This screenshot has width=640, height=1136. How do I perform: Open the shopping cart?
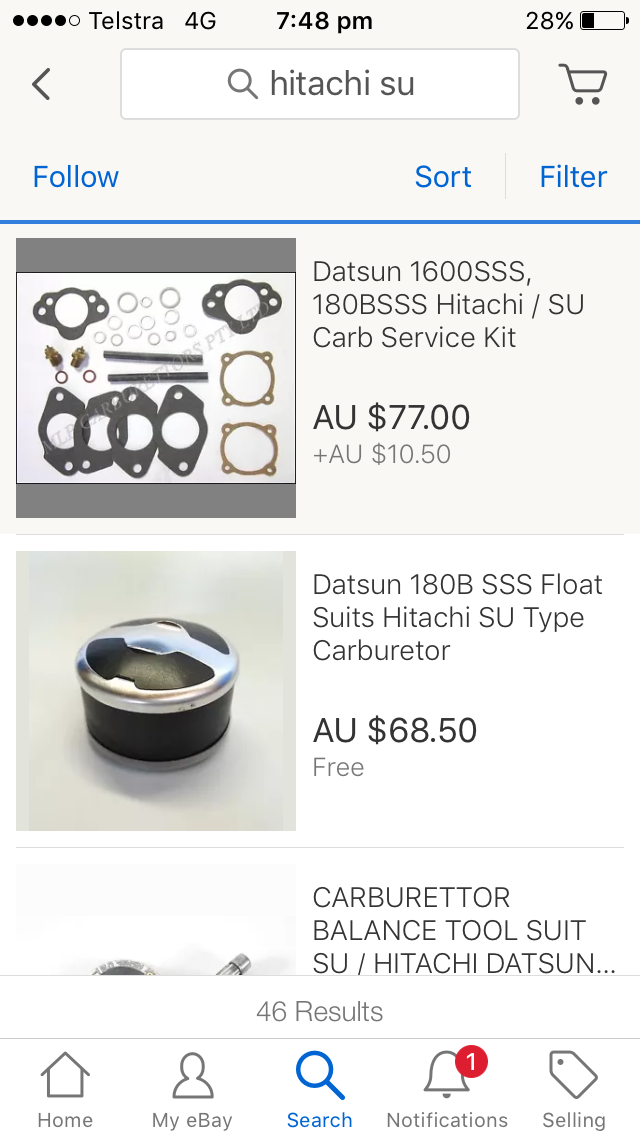click(582, 84)
